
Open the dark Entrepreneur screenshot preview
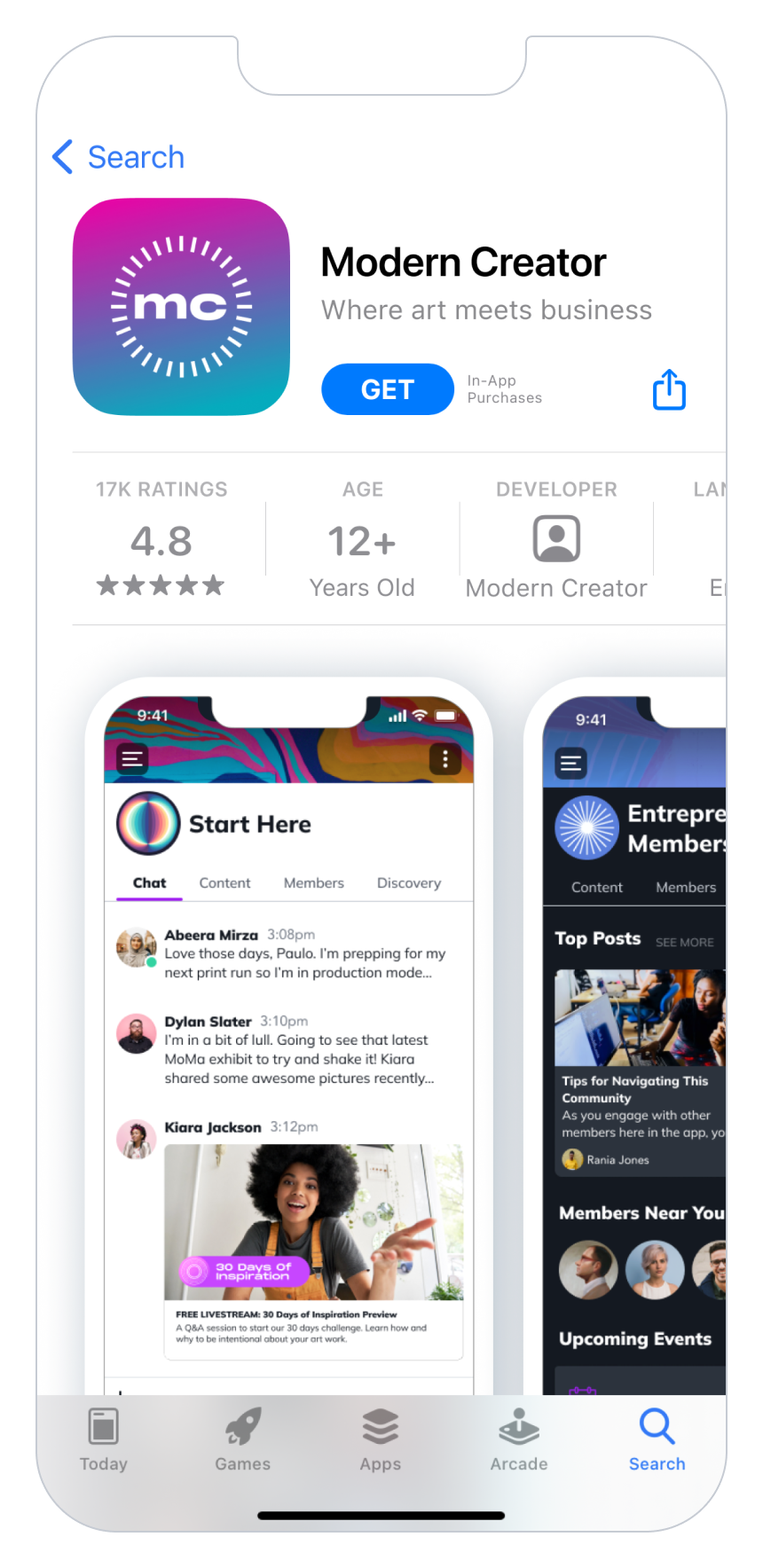tap(634, 1038)
